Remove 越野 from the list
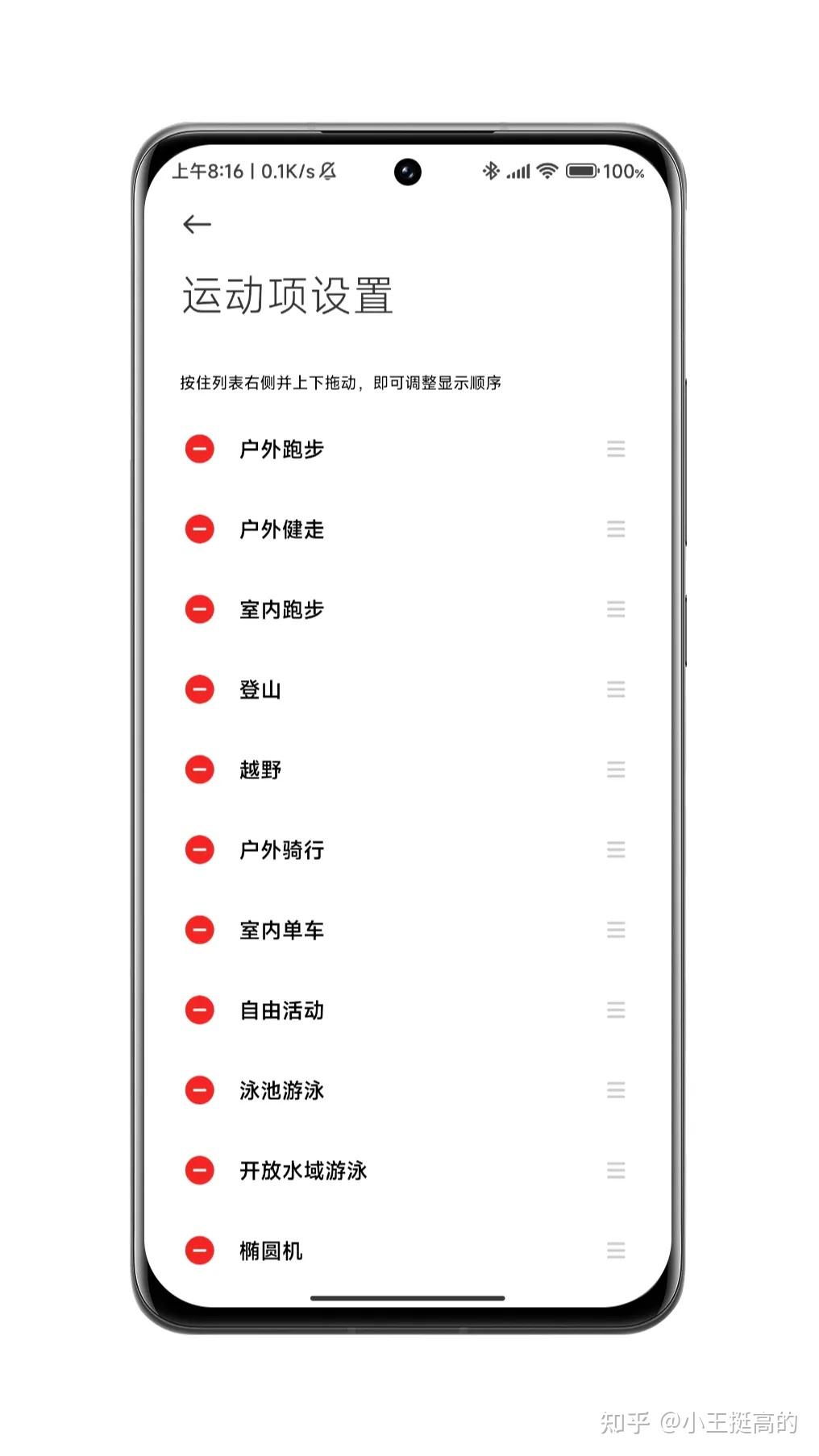The width and height of the screenshot is (819, 1456). click(199, 769)
